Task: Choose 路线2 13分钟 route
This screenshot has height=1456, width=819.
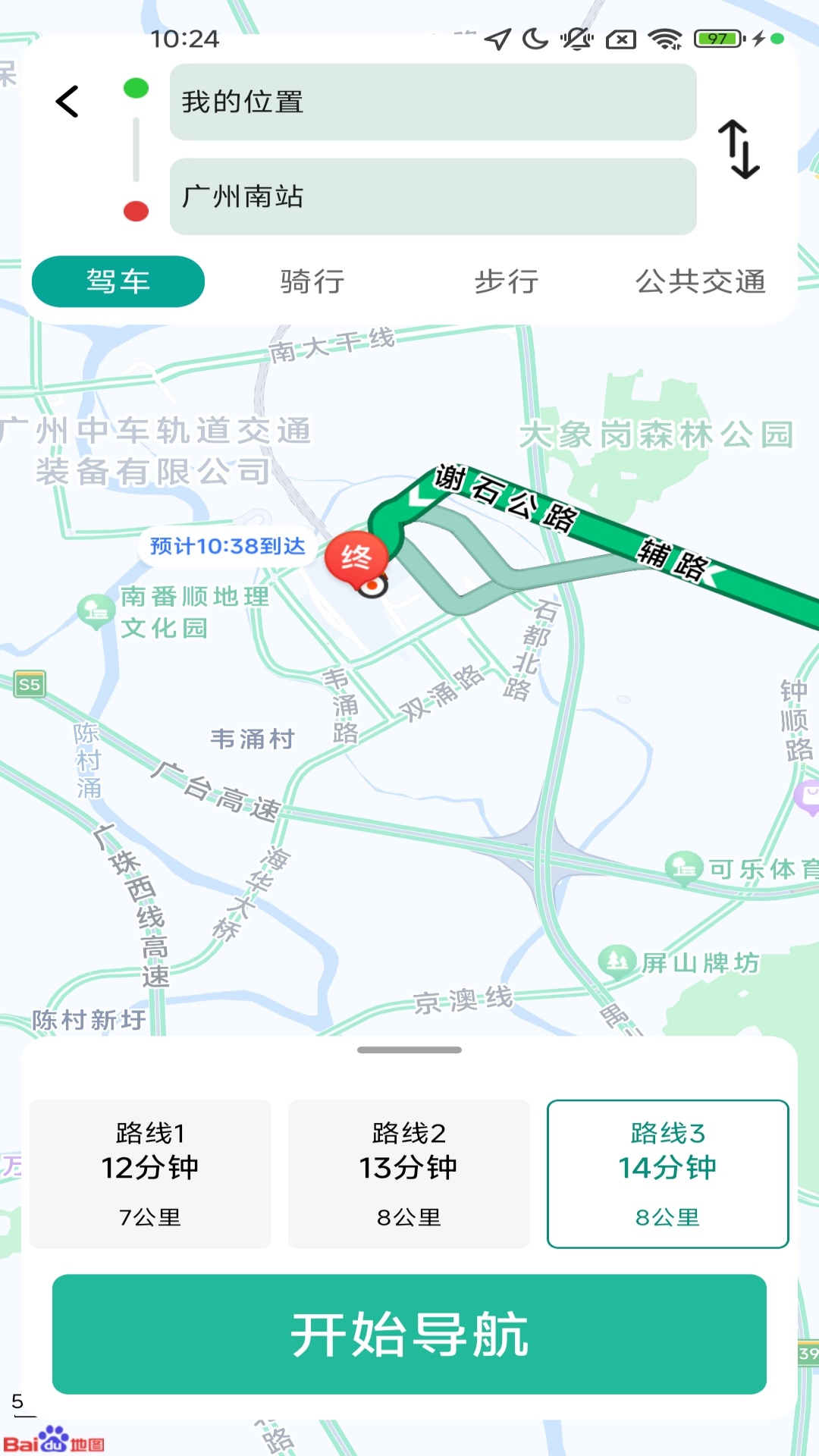Action: (409, 1173)
